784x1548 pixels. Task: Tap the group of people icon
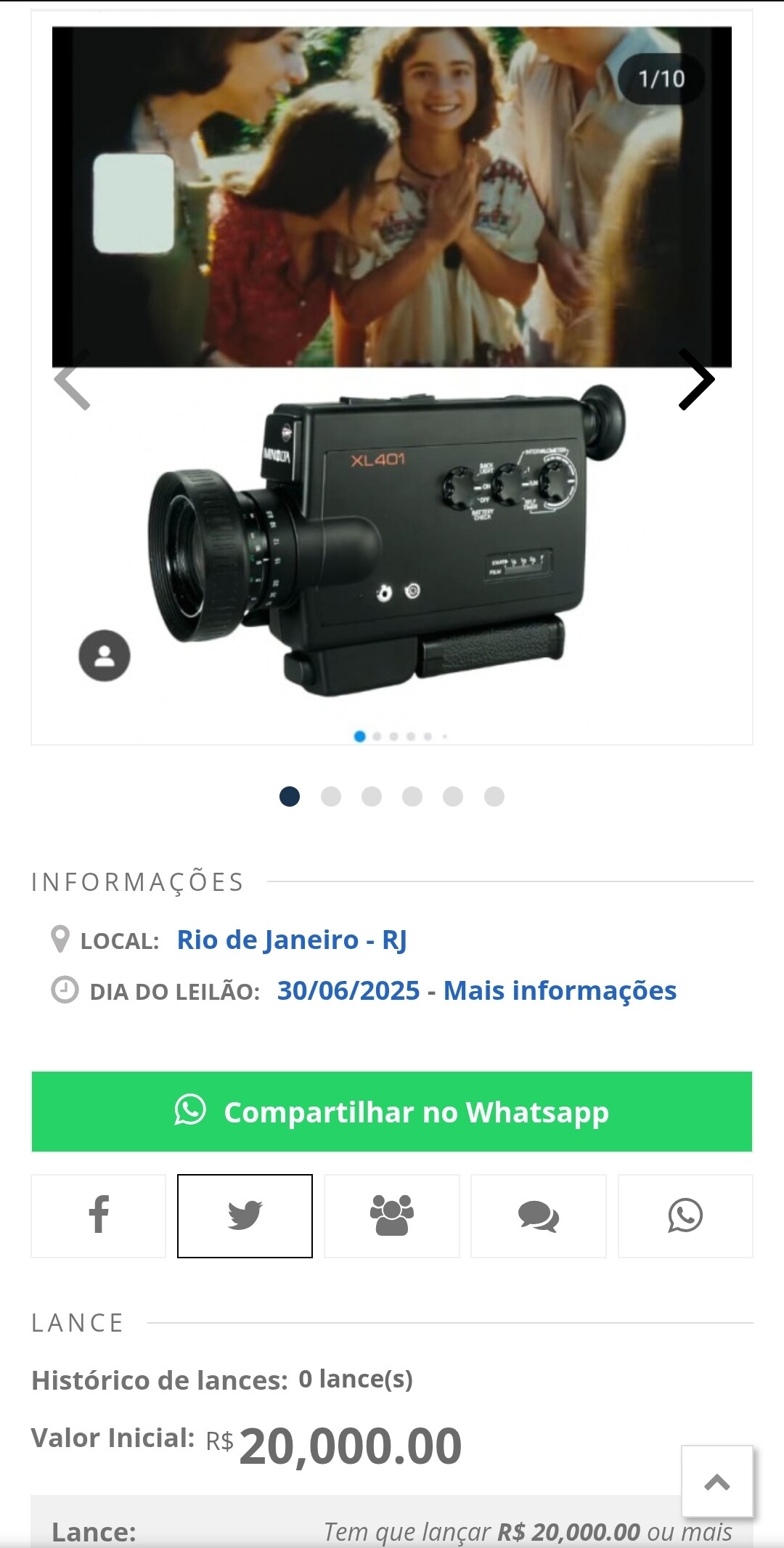tap(392, 1215)
